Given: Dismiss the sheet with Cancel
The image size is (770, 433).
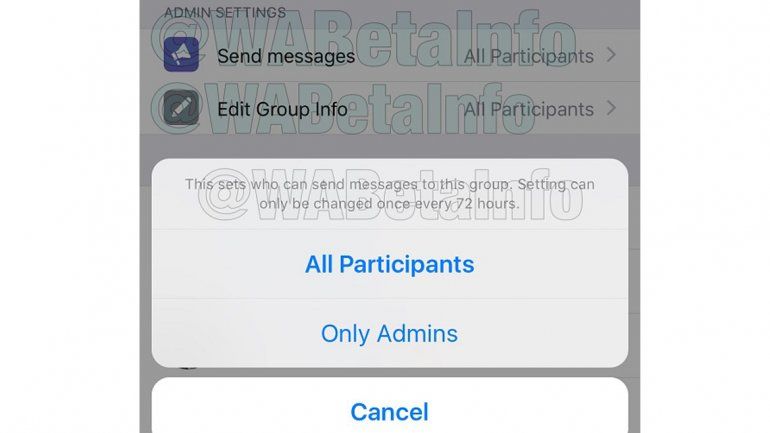Looking at the screenshot, I should coord(389,410).
